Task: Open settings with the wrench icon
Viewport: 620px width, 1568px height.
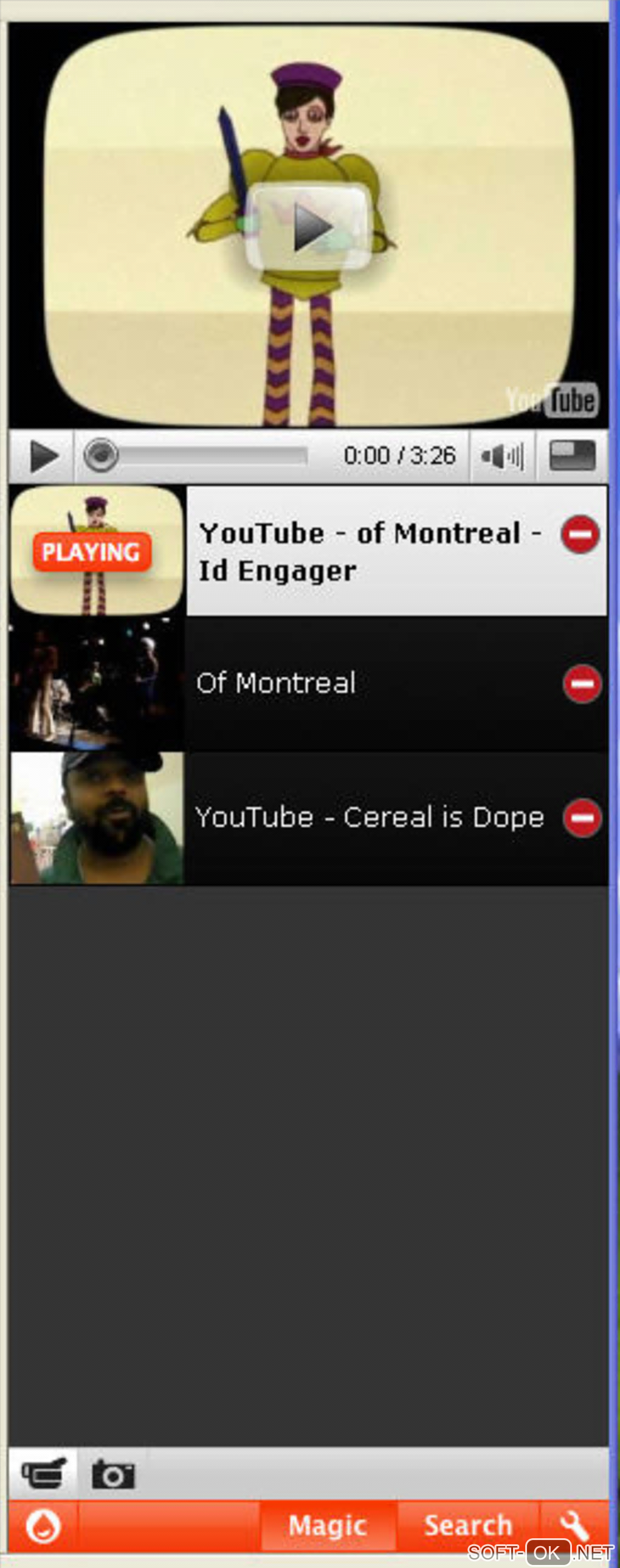Action: [574, 1526]
